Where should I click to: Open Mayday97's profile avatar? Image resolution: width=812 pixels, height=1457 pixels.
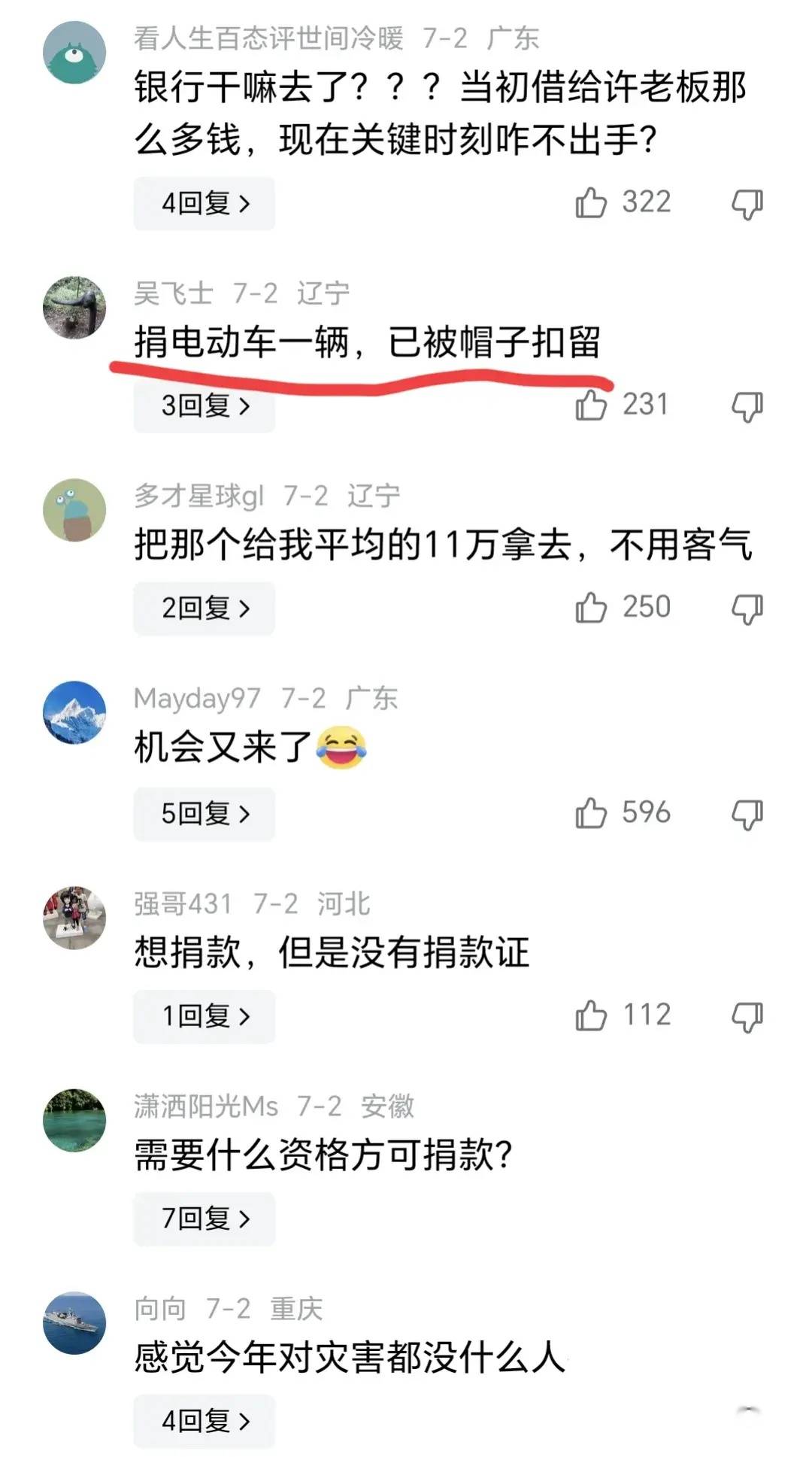pyautogui.click(x=74, y=712)
